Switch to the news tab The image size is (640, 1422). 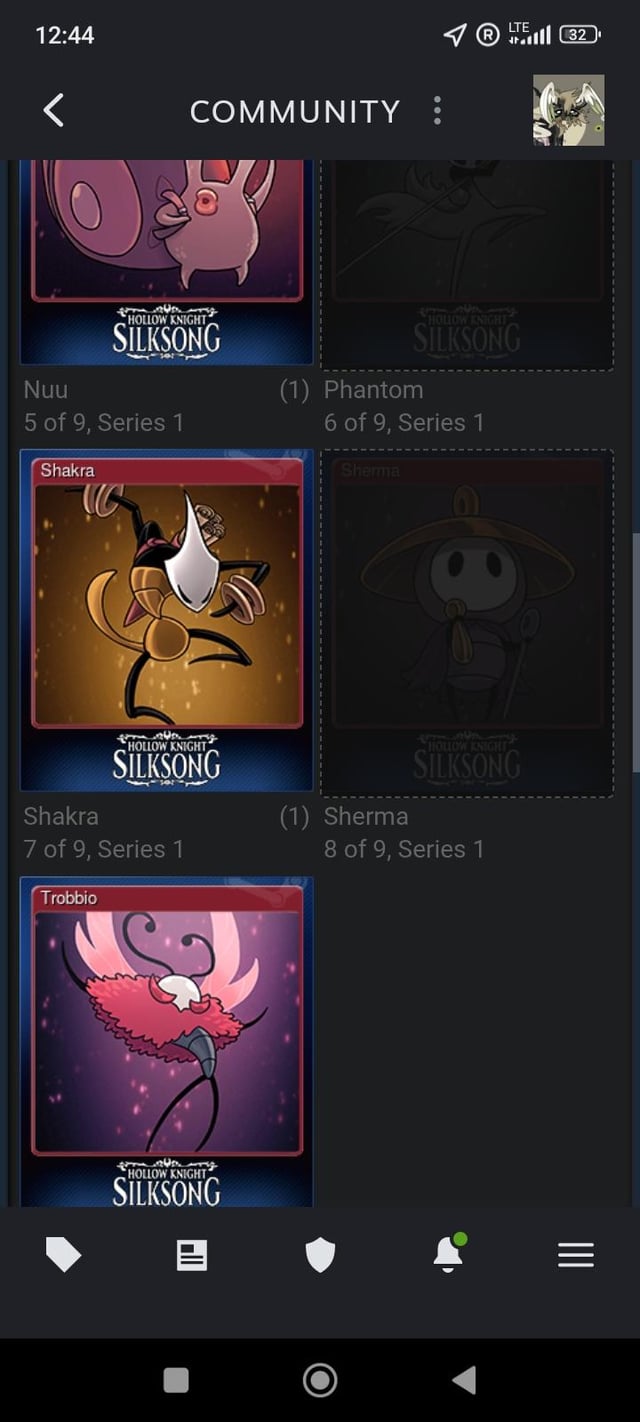coord(192,1254)
